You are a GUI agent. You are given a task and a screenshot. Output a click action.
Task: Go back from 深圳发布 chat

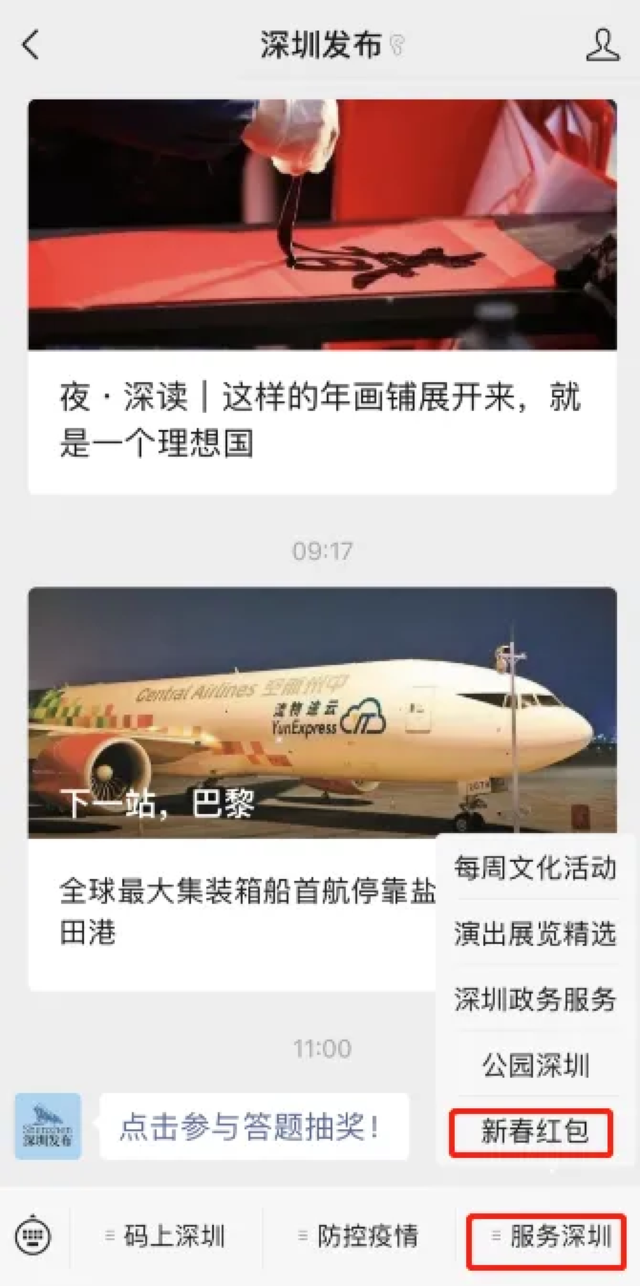pos(31,45)
